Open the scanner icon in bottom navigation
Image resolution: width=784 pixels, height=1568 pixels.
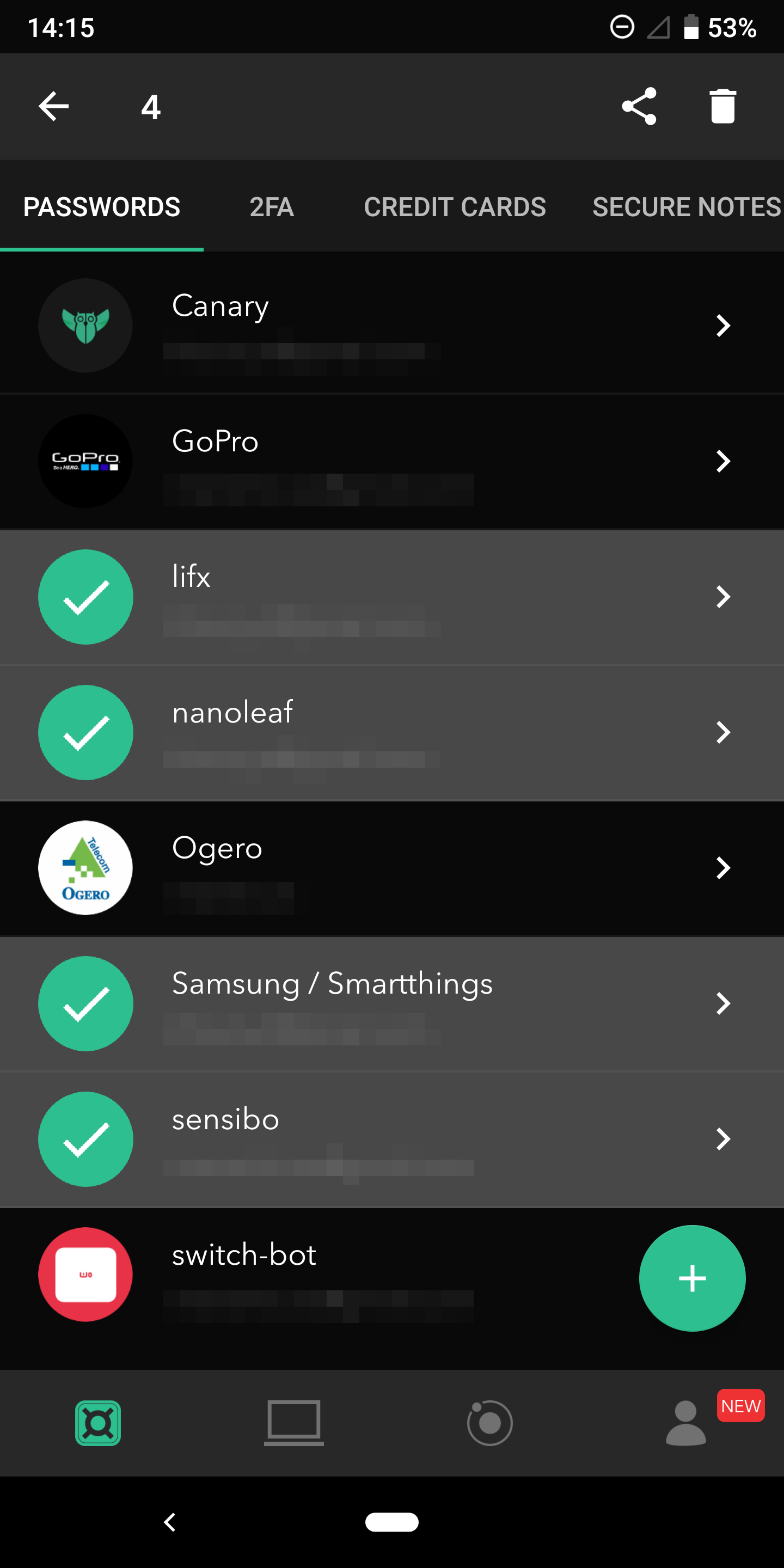coord(490,1423)
